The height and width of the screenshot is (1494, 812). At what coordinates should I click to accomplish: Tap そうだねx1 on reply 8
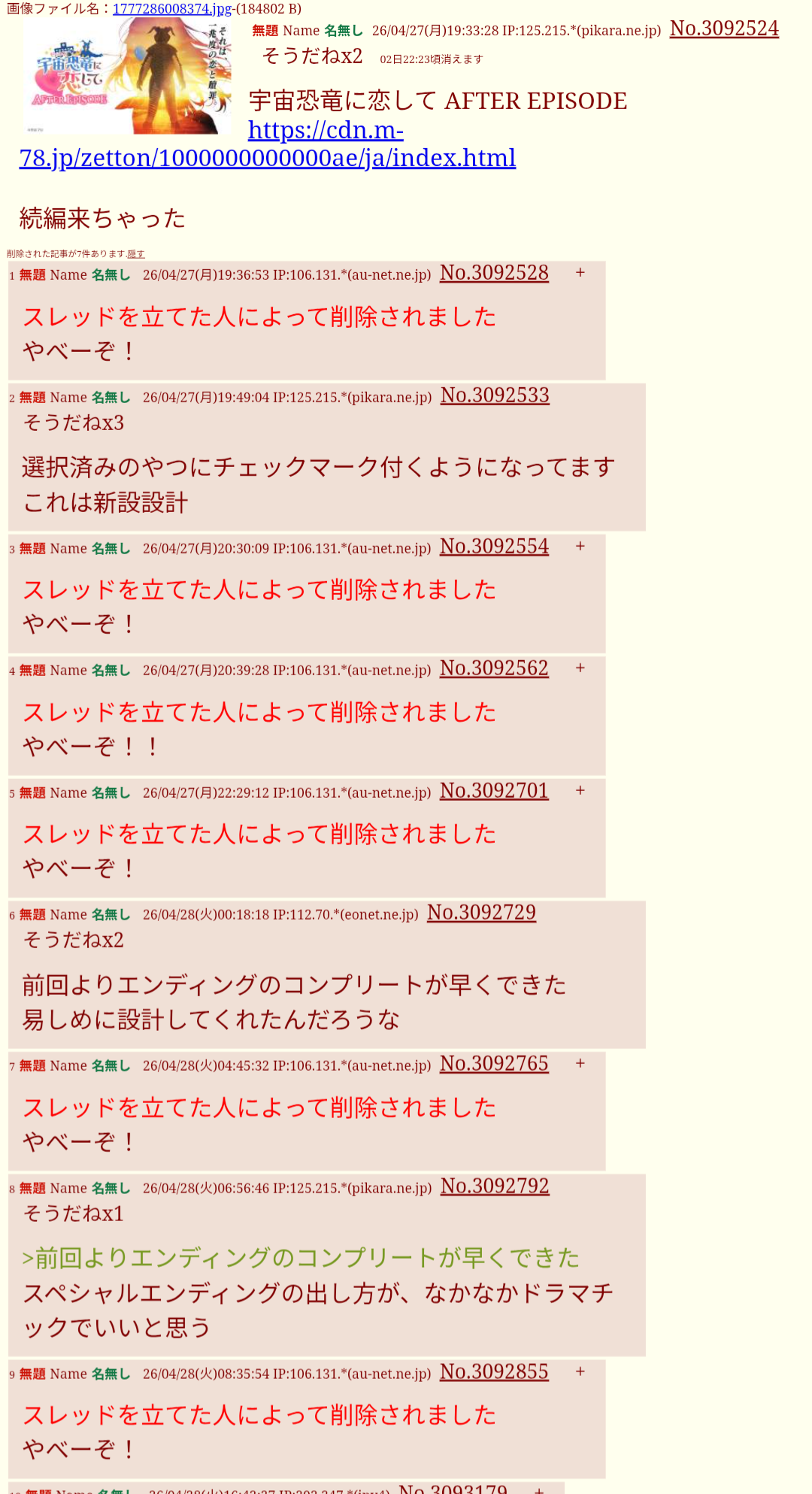(x=74, y=1214)
